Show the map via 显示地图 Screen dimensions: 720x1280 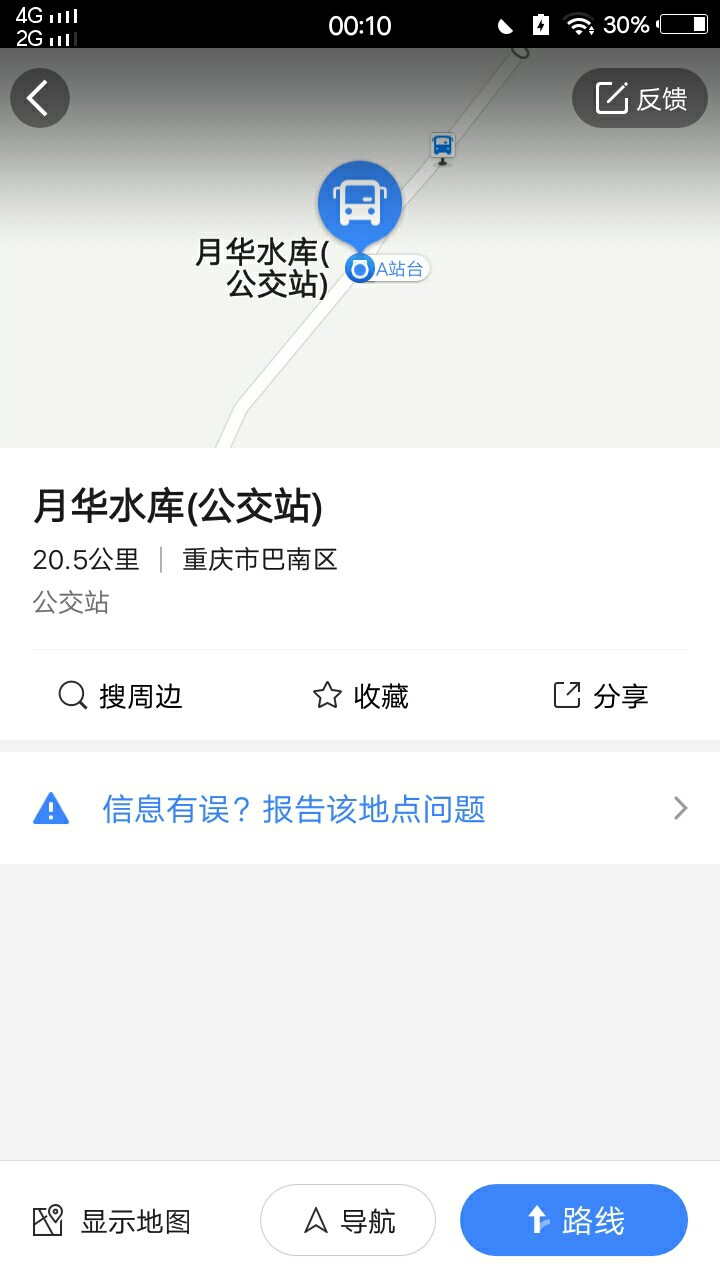(x=112, y=1221)
